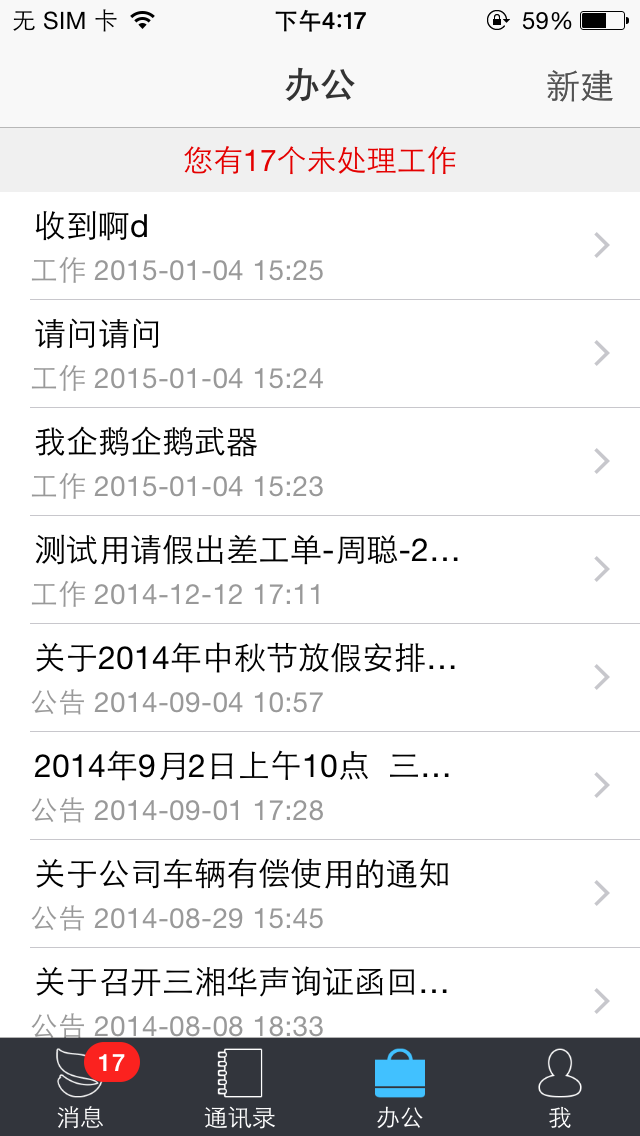The image size is (640, 1136).
Task: Switch to the 我 profile tab
Action: click(x=560, y=1087)
